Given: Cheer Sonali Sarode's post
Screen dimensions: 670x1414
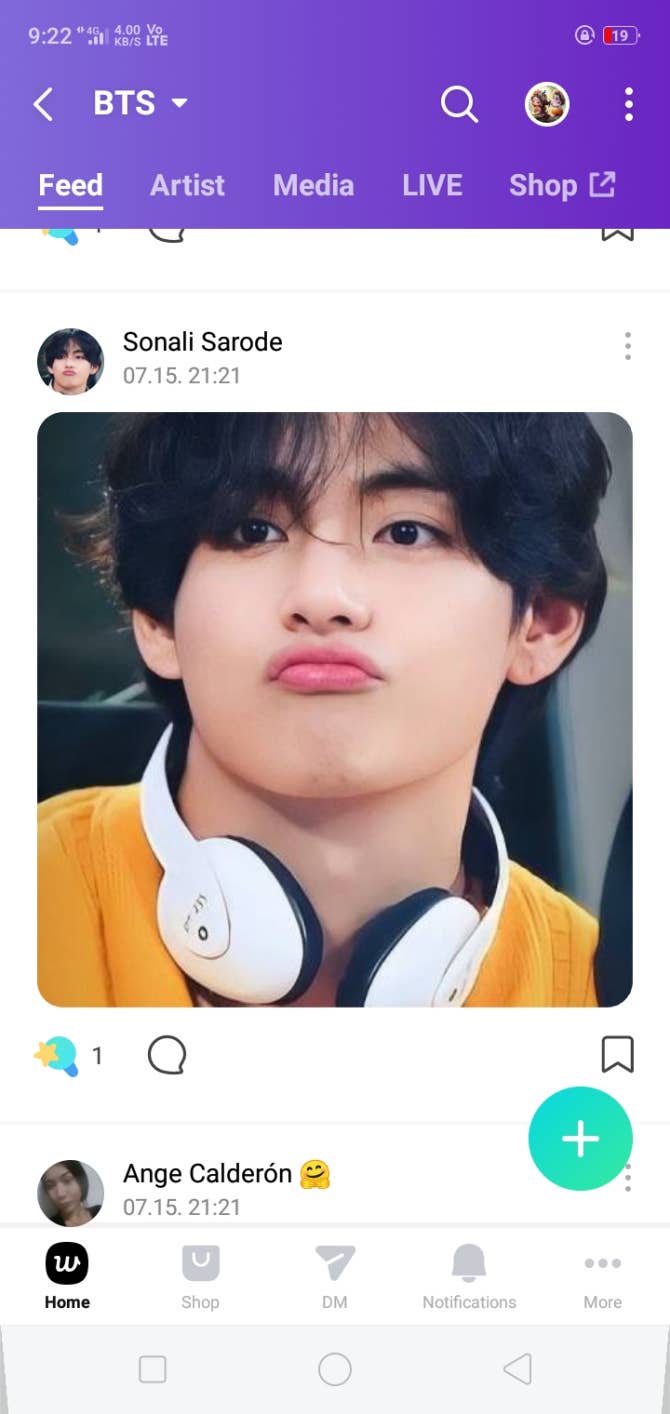Looking at the screenshot, I should click(x=57, y=1055).
